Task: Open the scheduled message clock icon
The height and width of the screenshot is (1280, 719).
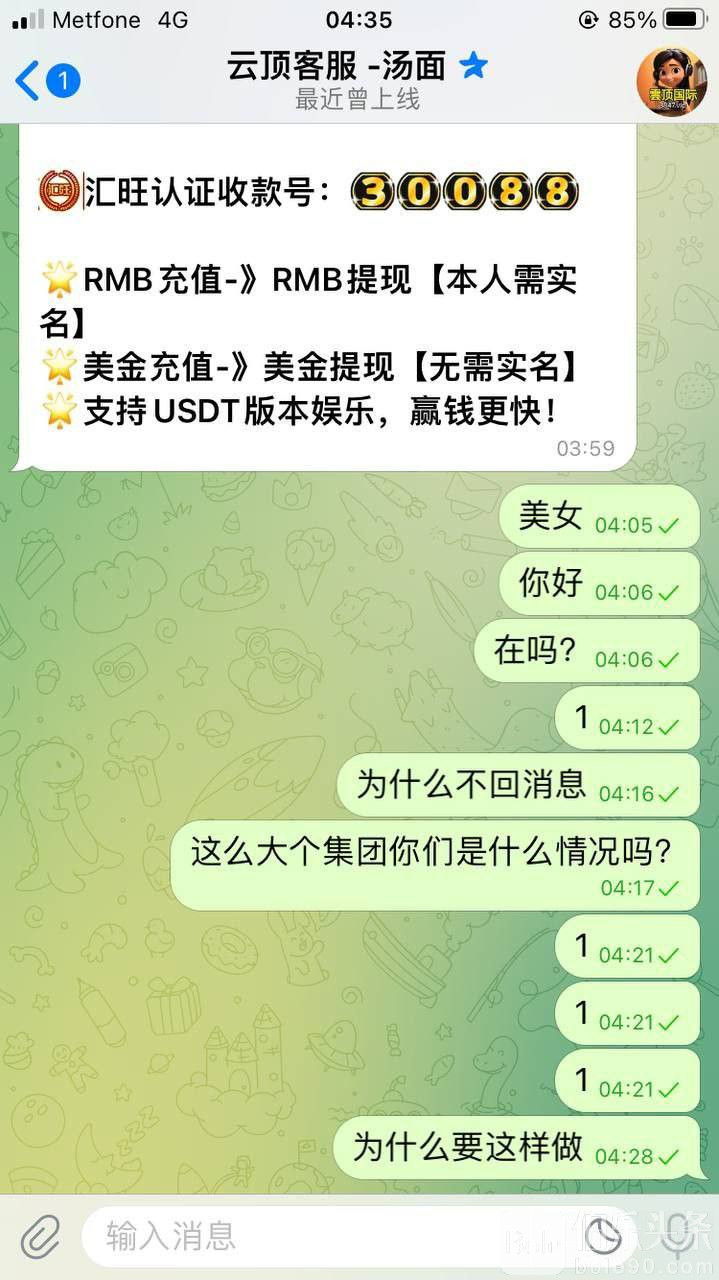Action: pyautogui.click(x=603, y=1237)
